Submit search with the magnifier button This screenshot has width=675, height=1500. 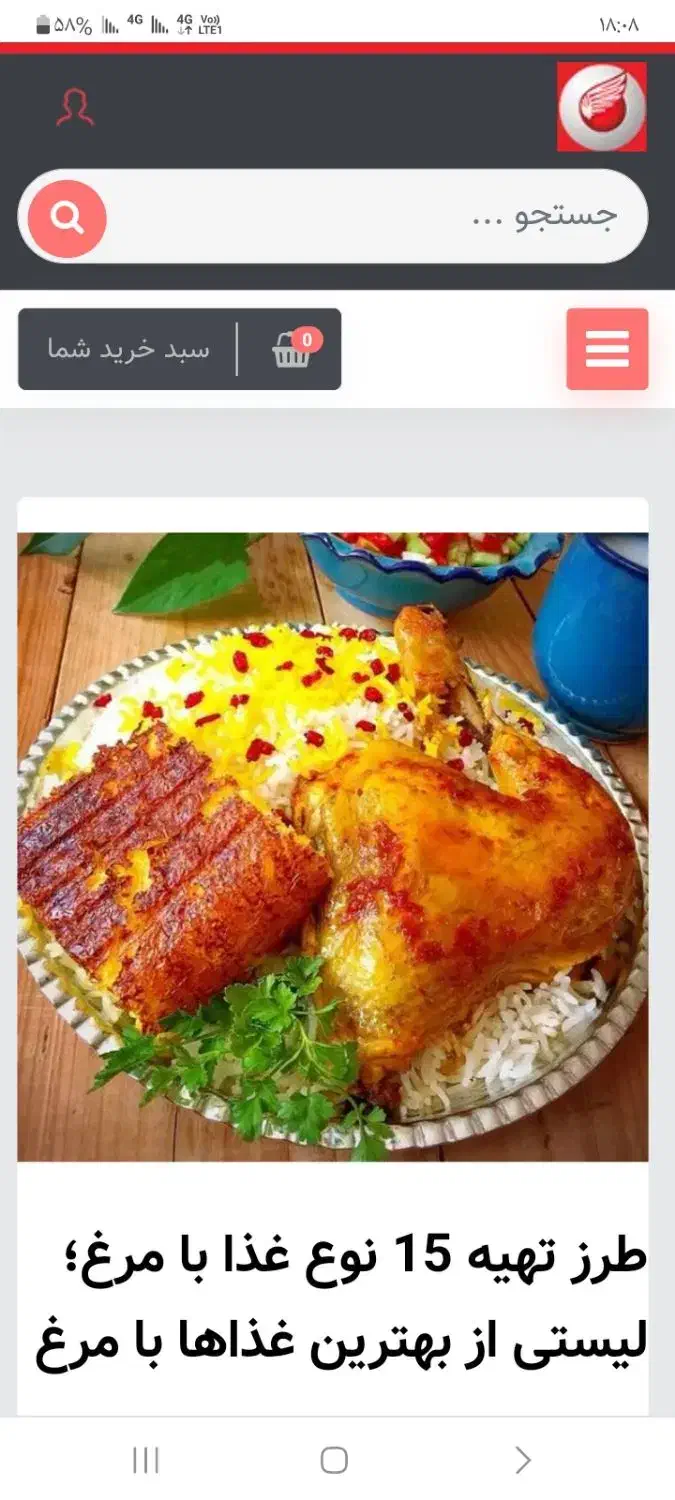pyautogui.click(x=67, y=218)
